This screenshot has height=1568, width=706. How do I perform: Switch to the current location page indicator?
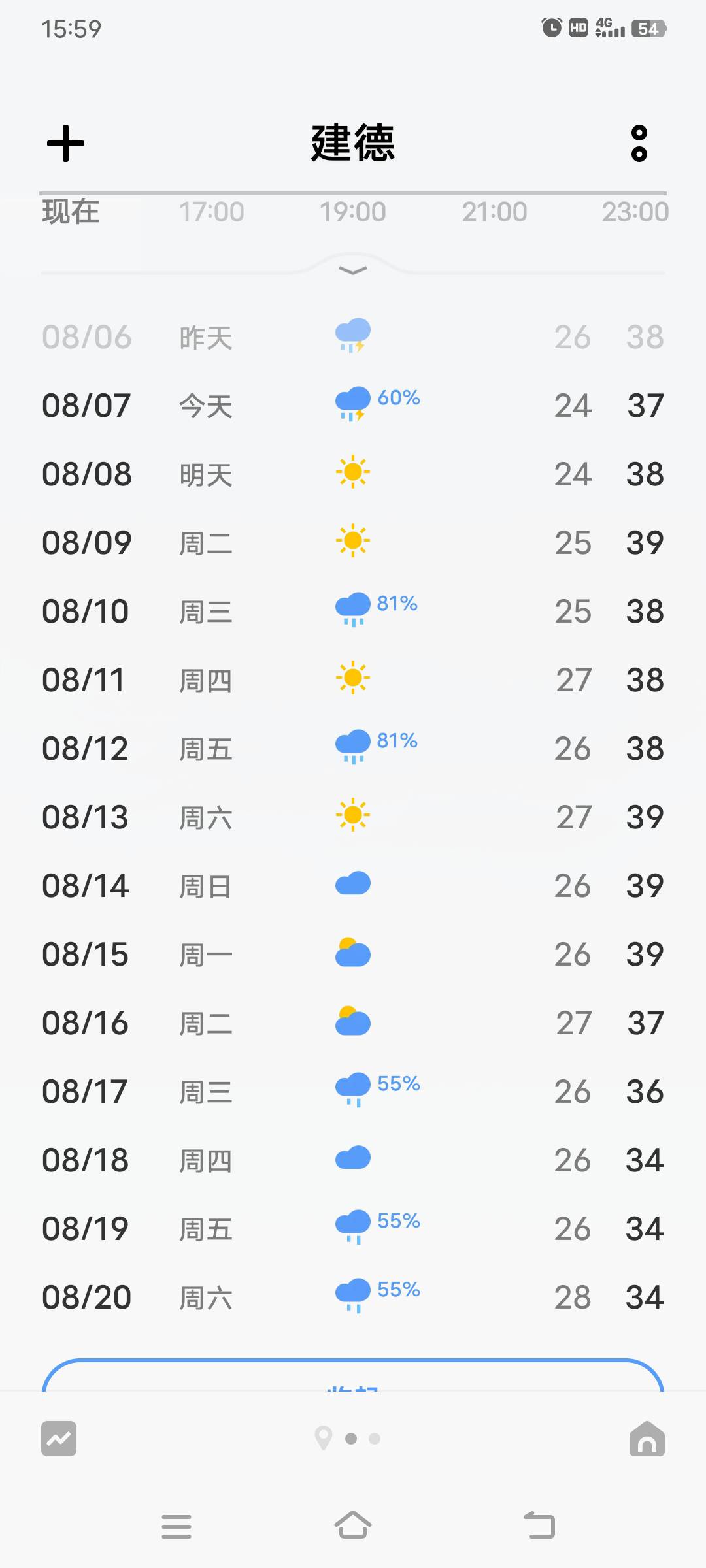click(324, 1439)
